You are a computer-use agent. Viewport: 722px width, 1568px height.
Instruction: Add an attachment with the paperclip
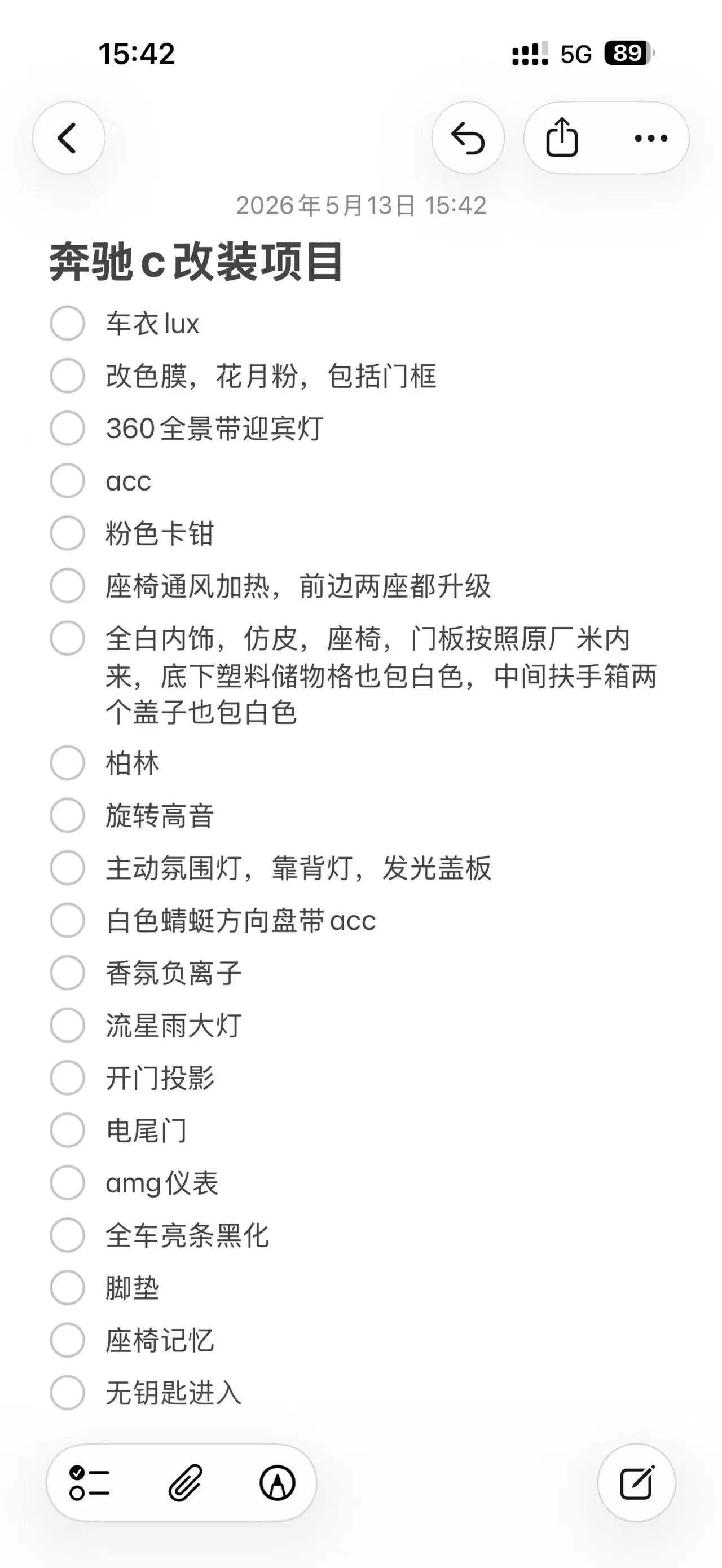(184, 1483)
